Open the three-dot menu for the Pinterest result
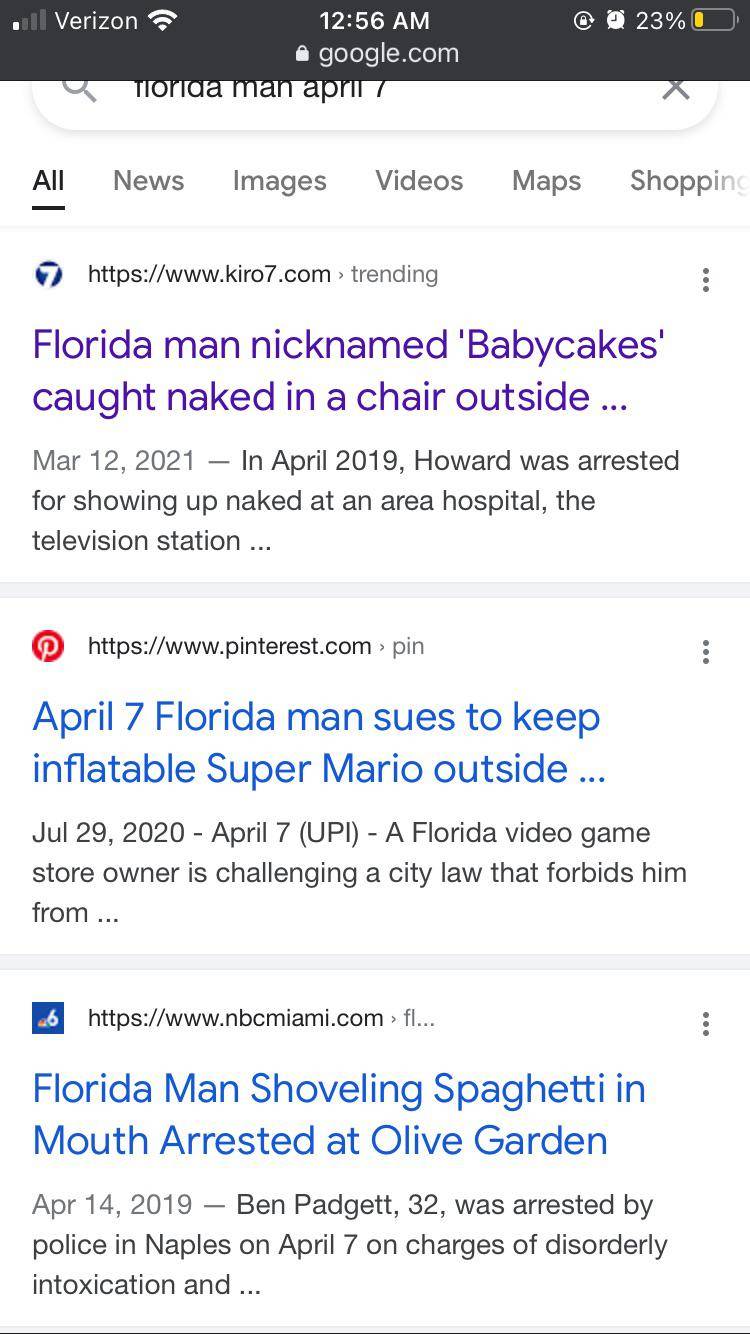 click(706, 652)
